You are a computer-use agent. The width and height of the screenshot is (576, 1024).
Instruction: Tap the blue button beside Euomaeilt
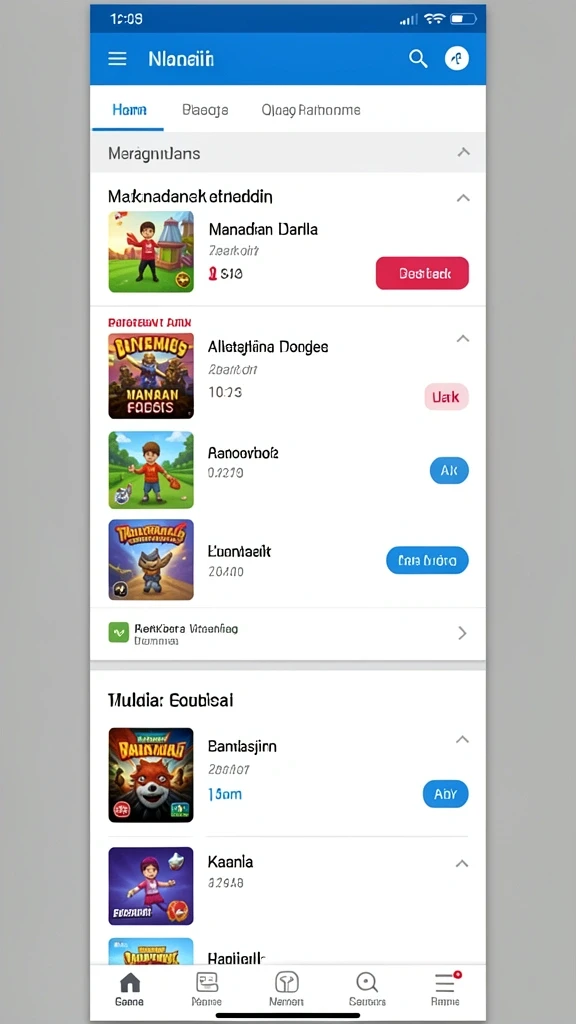coord(427,560)
